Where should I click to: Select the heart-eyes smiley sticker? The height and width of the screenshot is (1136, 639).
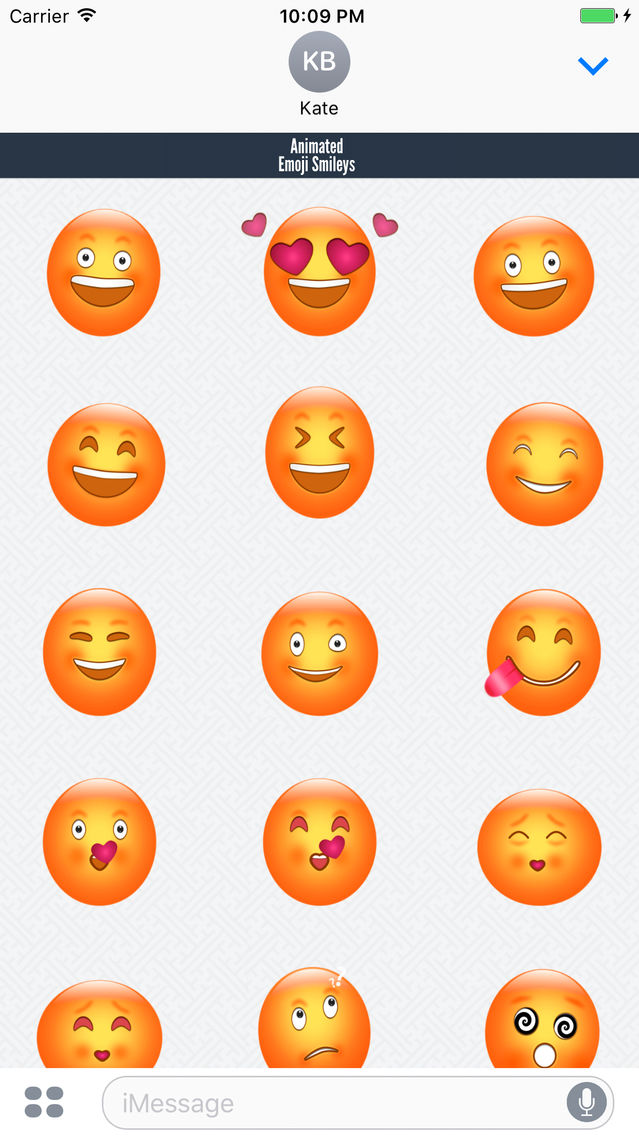pyautogui.click(x=320, y=271)
